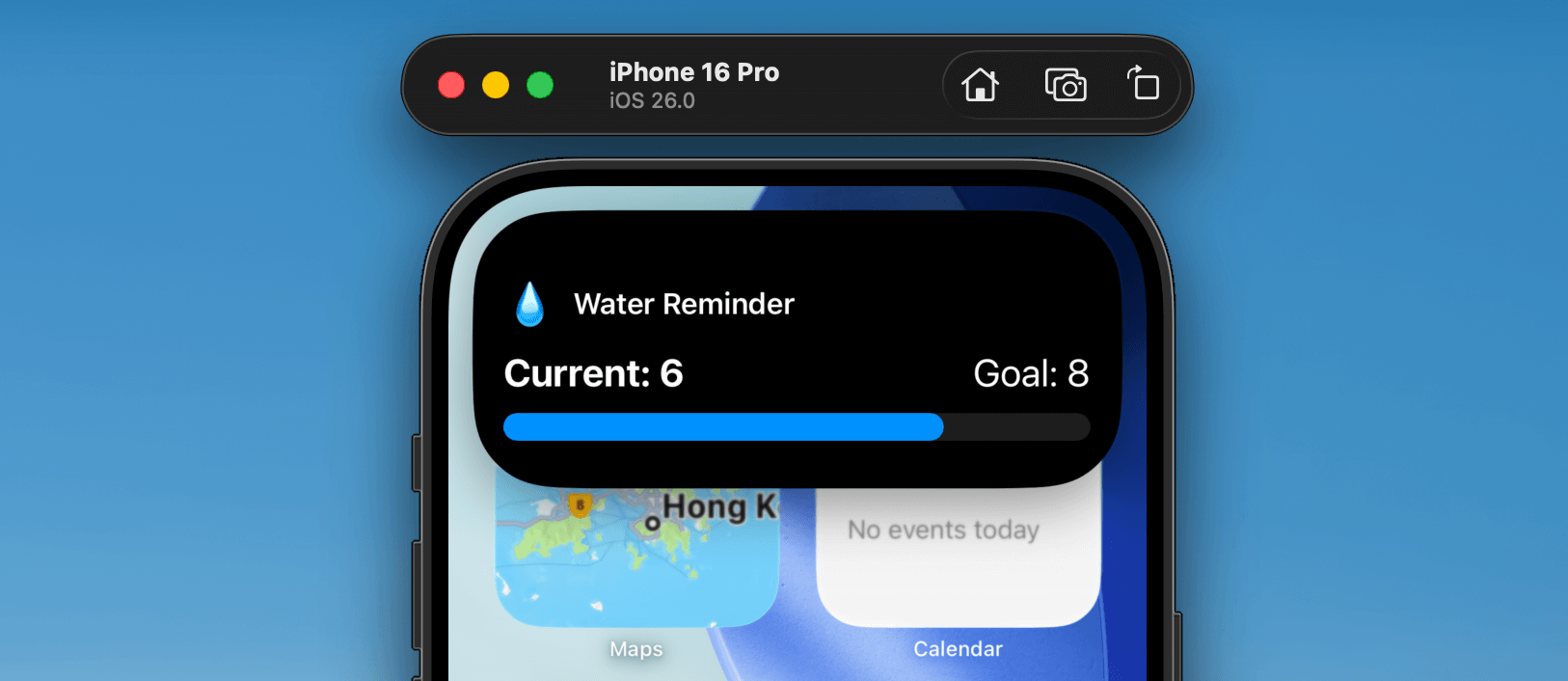Take a screenshot with the camera icon
The width and height of the screenshot is (1568, 681).
(x=1066, y=85)
